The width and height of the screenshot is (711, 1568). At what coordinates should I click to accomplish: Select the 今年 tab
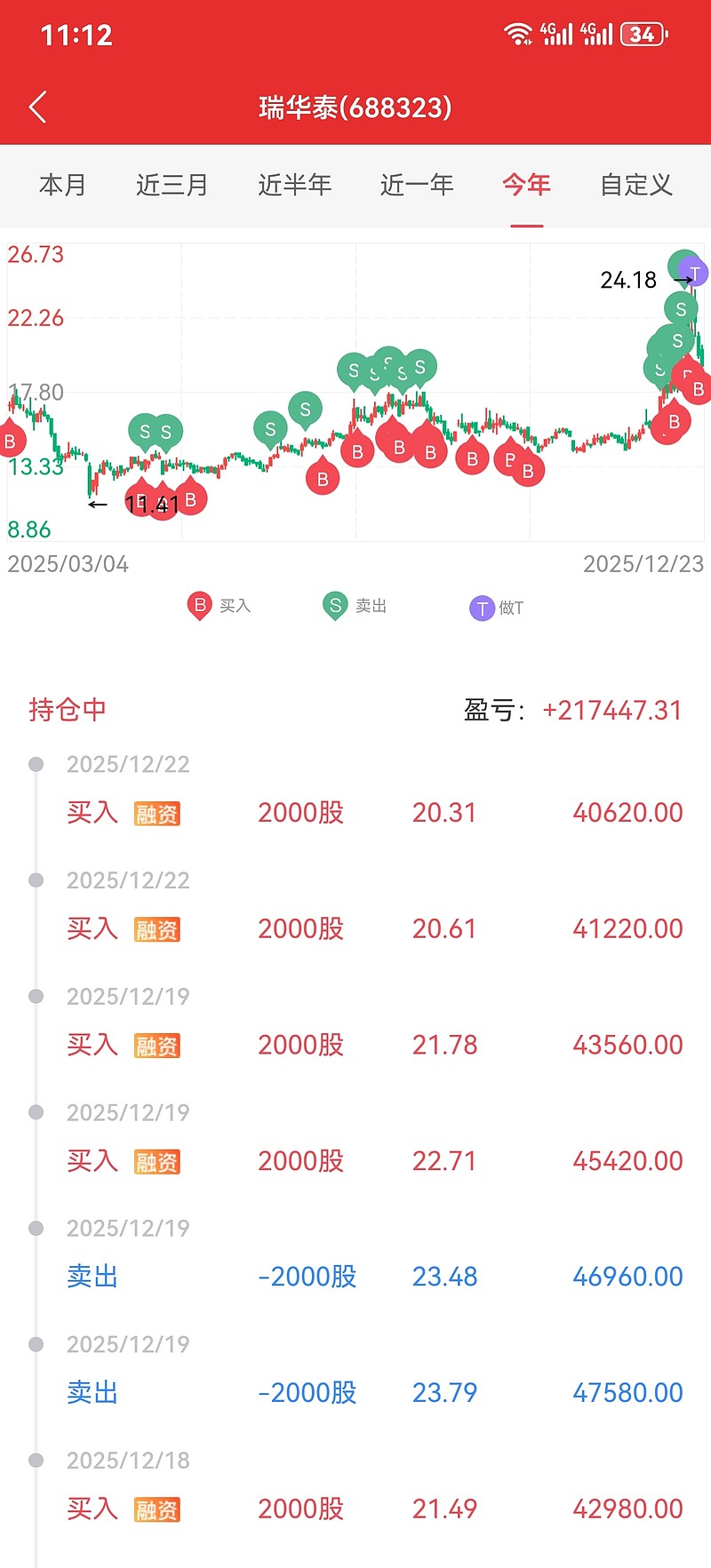coord(526,185)
